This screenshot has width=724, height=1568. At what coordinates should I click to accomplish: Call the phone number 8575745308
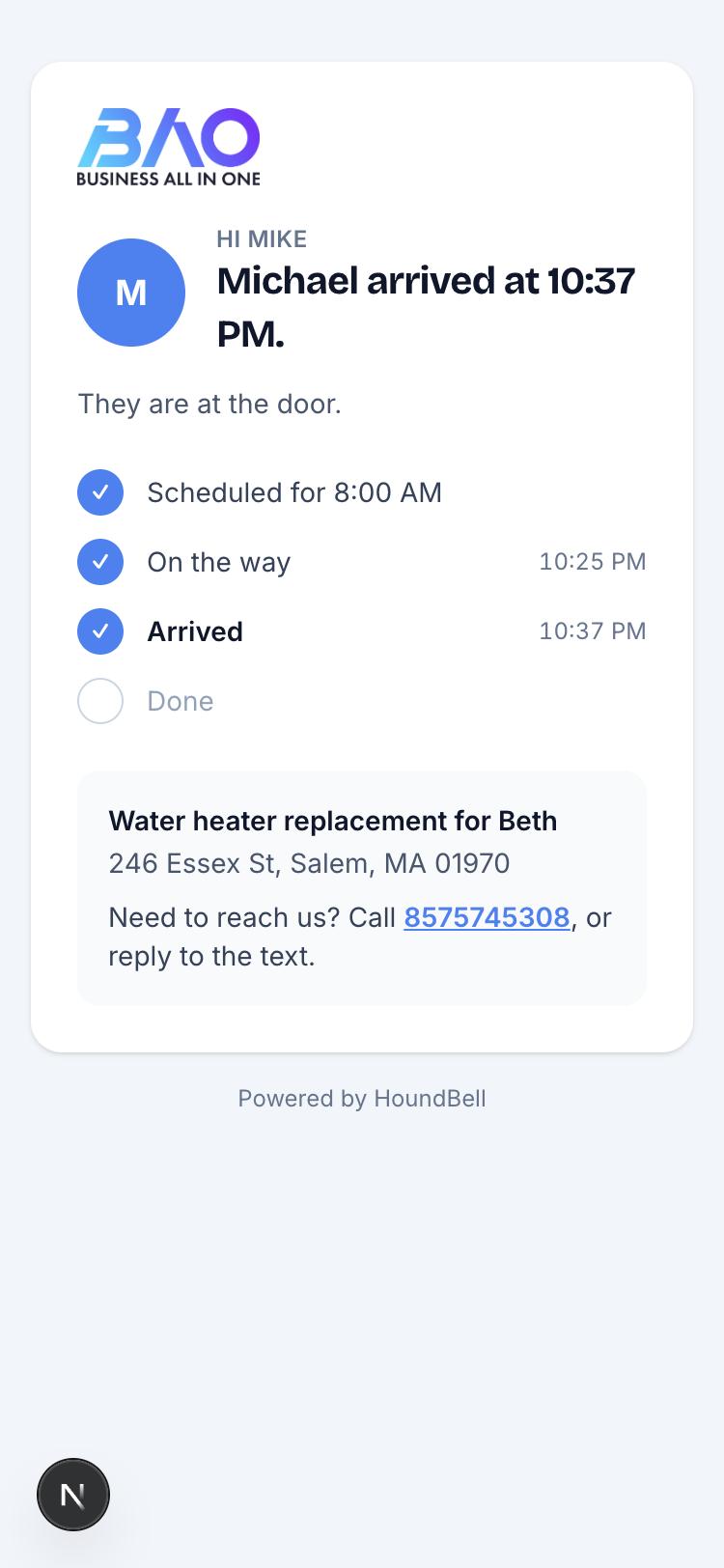tap(487, 917)
